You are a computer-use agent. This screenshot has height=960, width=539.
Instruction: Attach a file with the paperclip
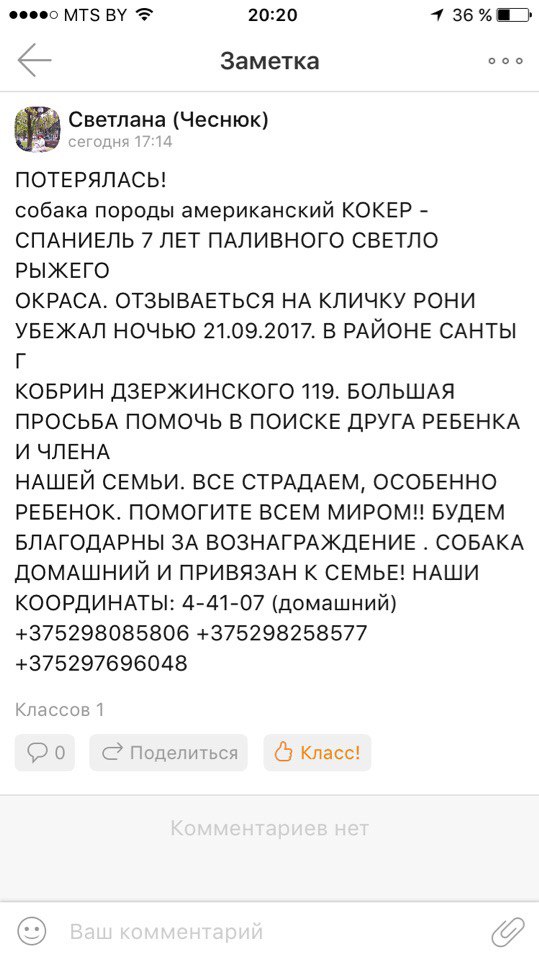(x=508, y=931)
